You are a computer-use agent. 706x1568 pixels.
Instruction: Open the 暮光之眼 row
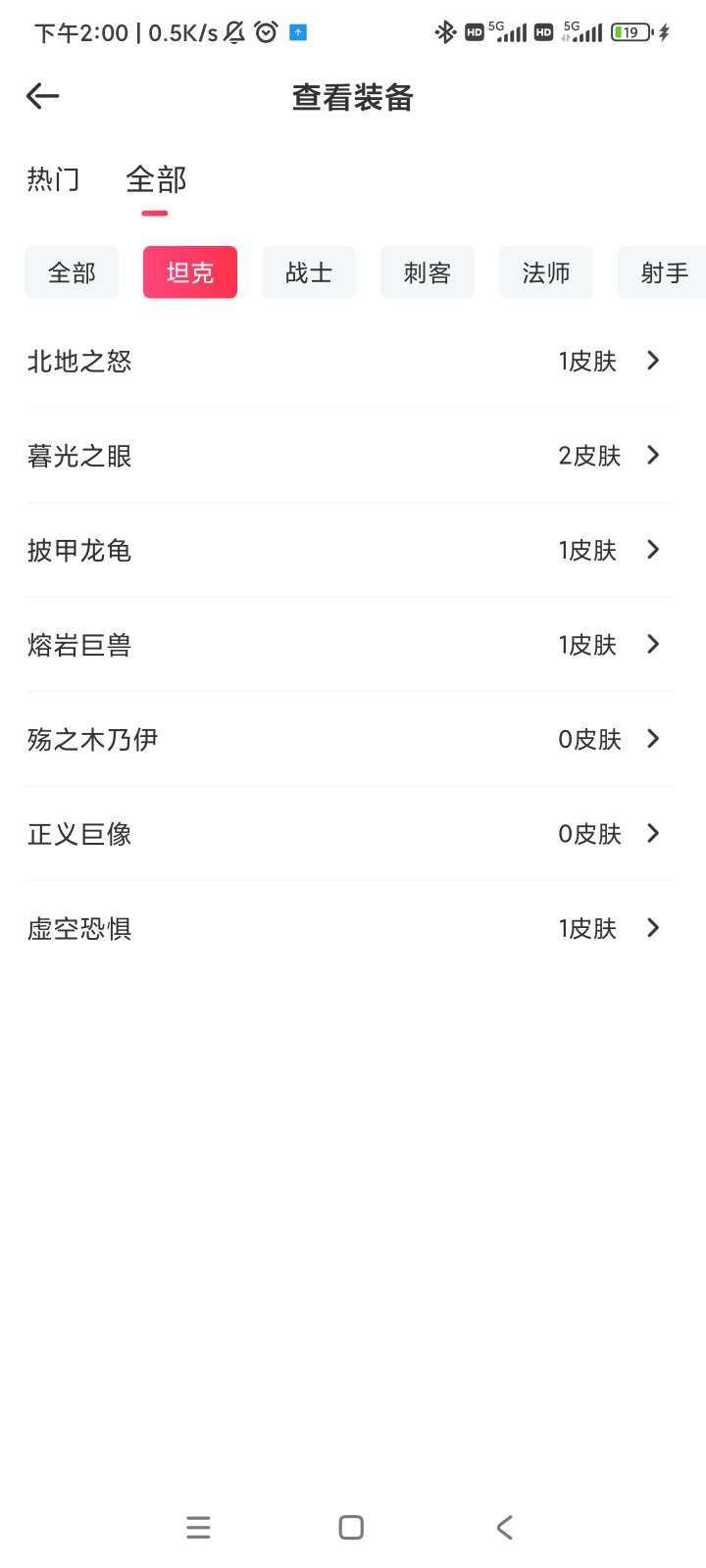(x=349, y=456)
